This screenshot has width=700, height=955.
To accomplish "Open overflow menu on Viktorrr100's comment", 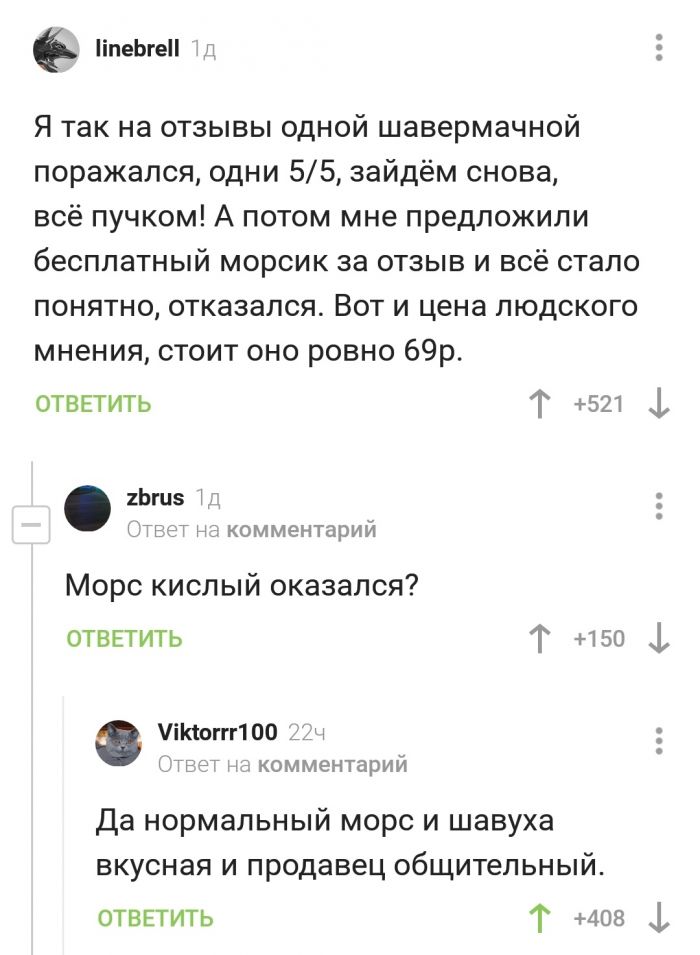I will [658, 742].
